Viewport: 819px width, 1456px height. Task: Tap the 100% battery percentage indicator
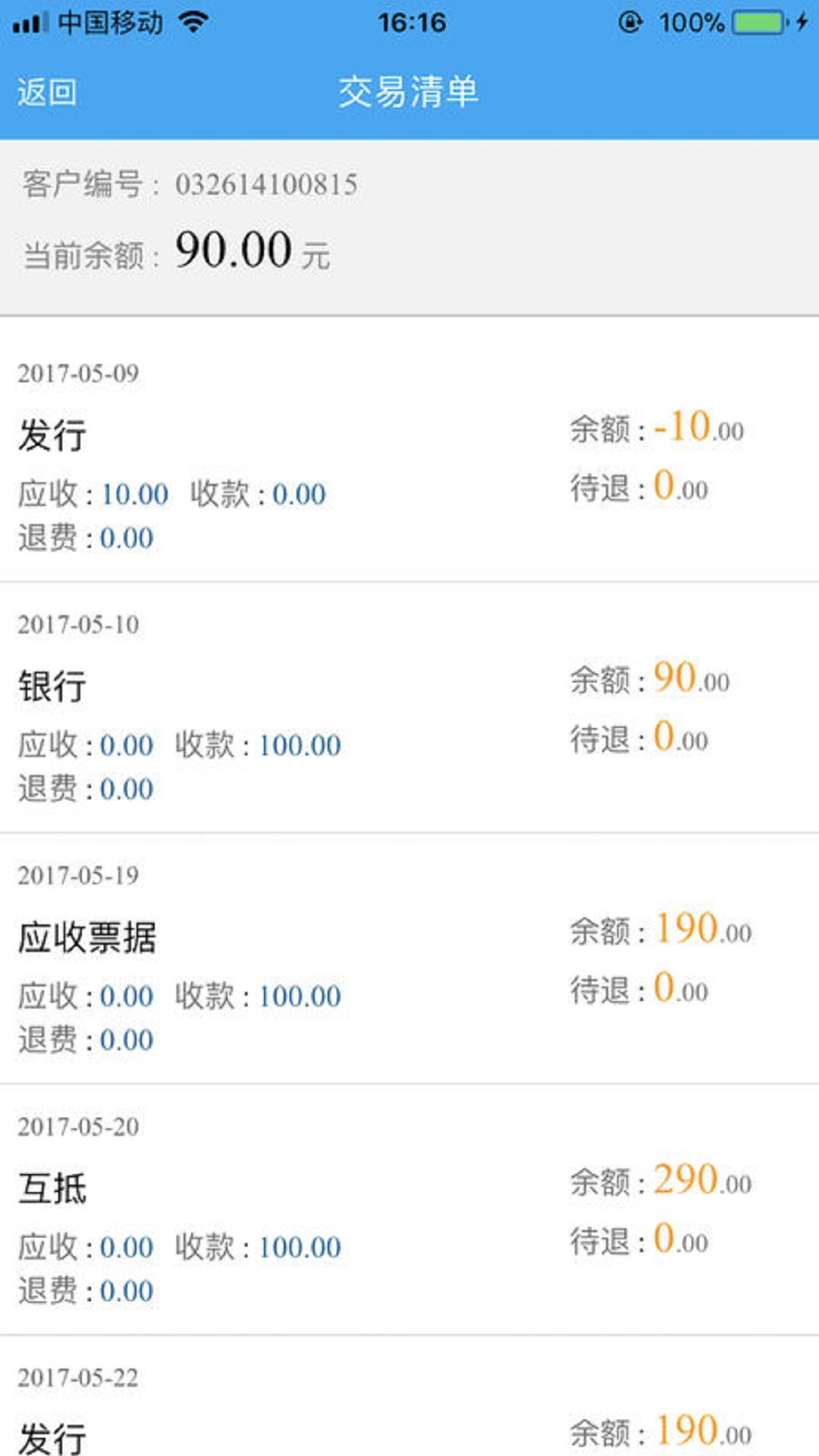point(690,23)
